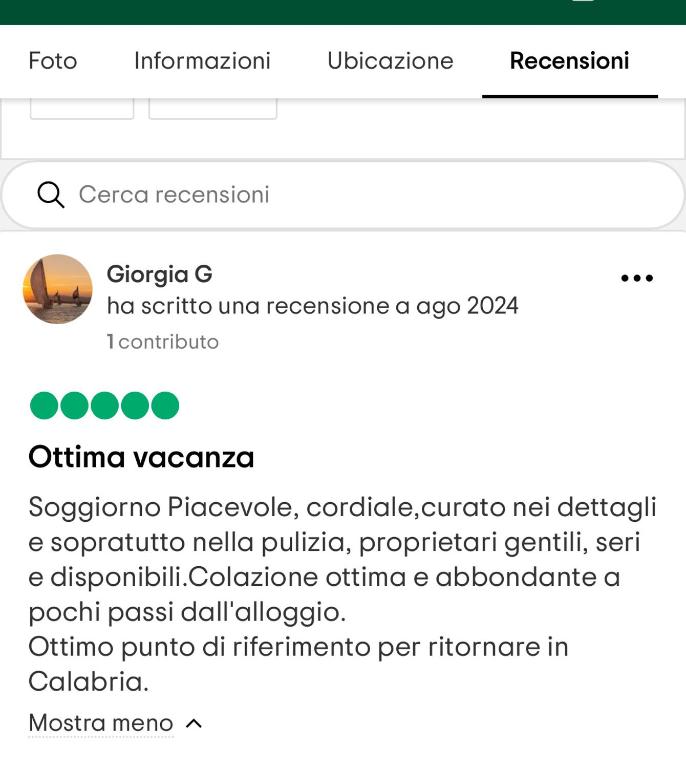Select the Recensioni tab
Viewport: 686px width, 768px height.
pyautogui.click(x=569, y=61)
